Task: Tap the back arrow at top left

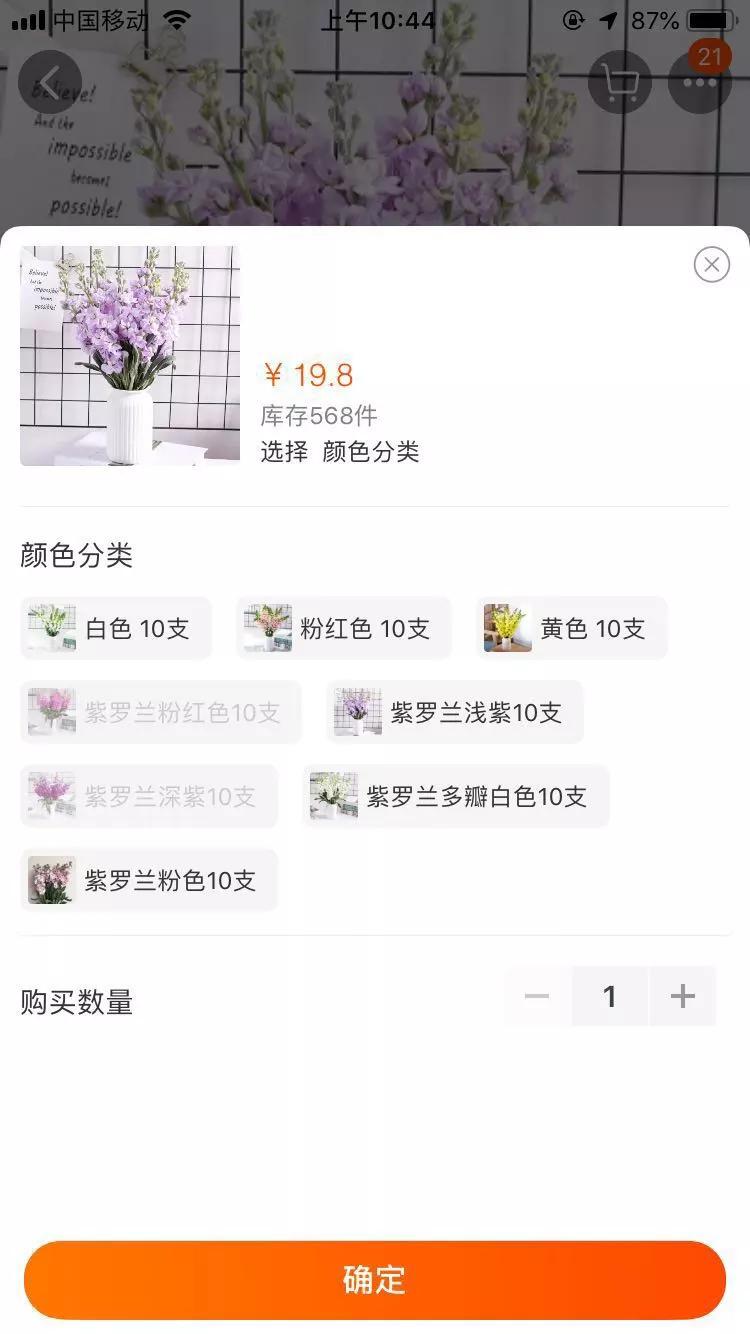Action: pyautogui.click(x=50, y=82)
